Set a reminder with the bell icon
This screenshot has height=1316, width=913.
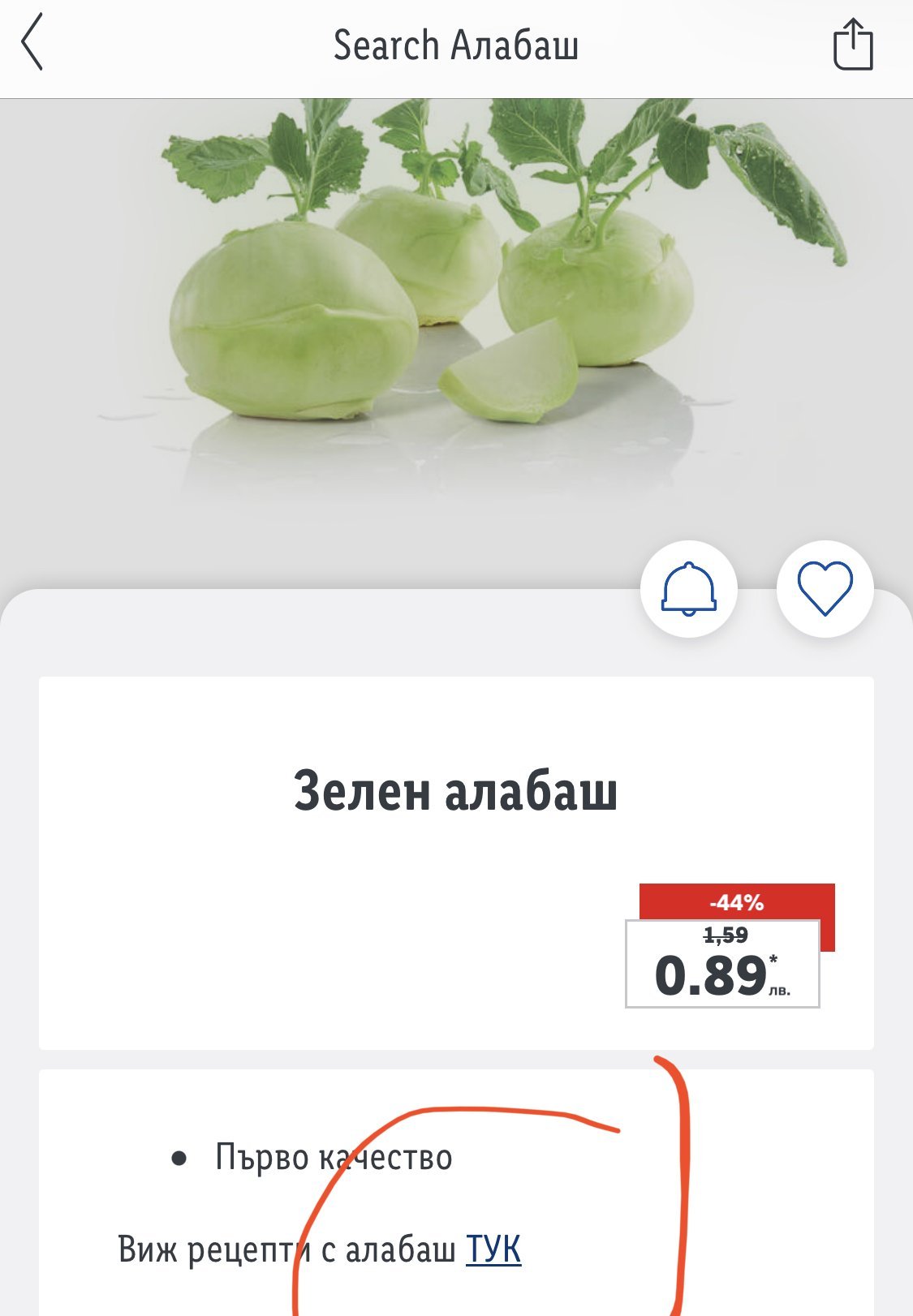689,589
